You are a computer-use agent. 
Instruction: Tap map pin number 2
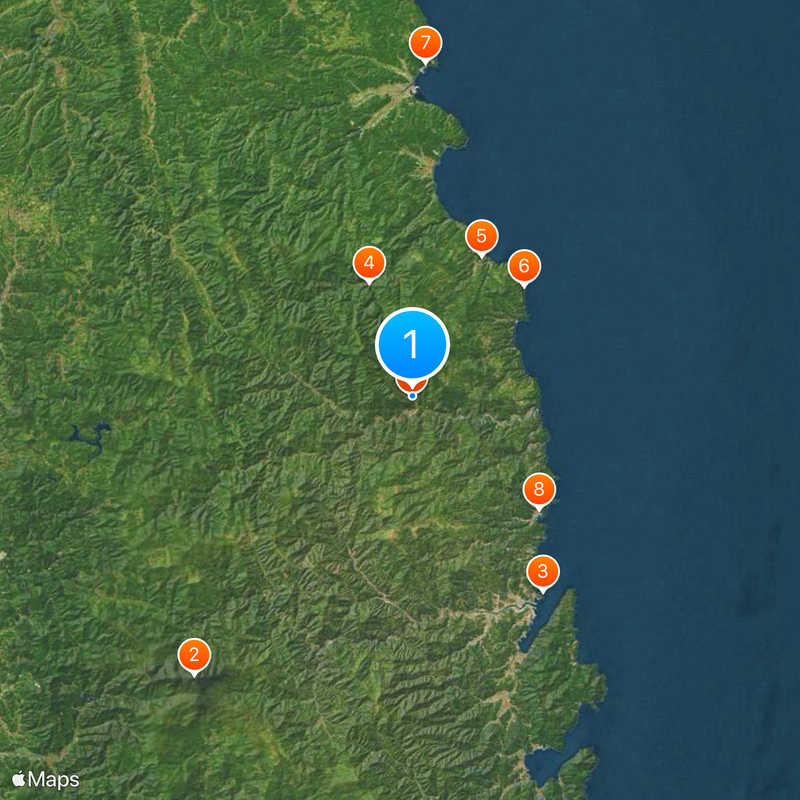point(194,656)
